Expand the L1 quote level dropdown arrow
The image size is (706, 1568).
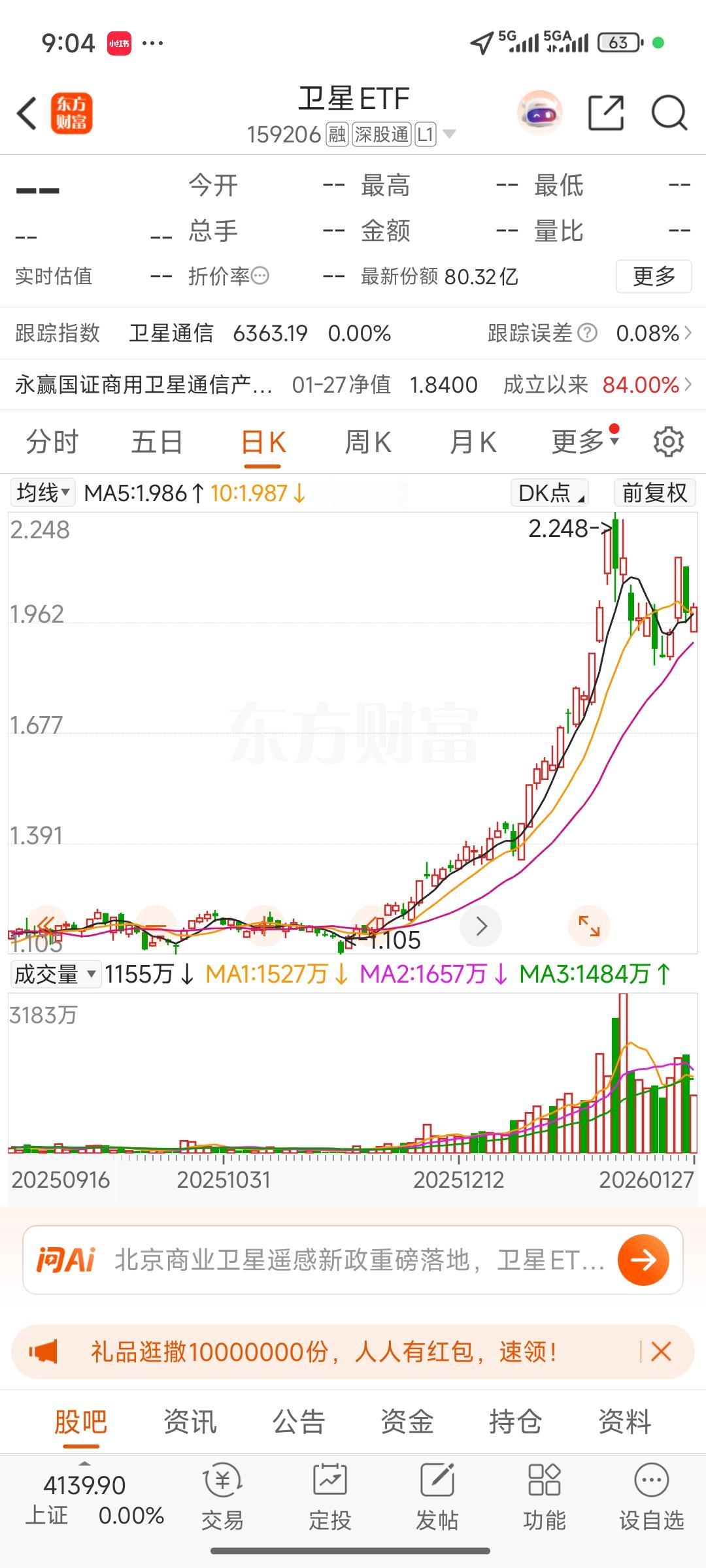click(450, 133)
